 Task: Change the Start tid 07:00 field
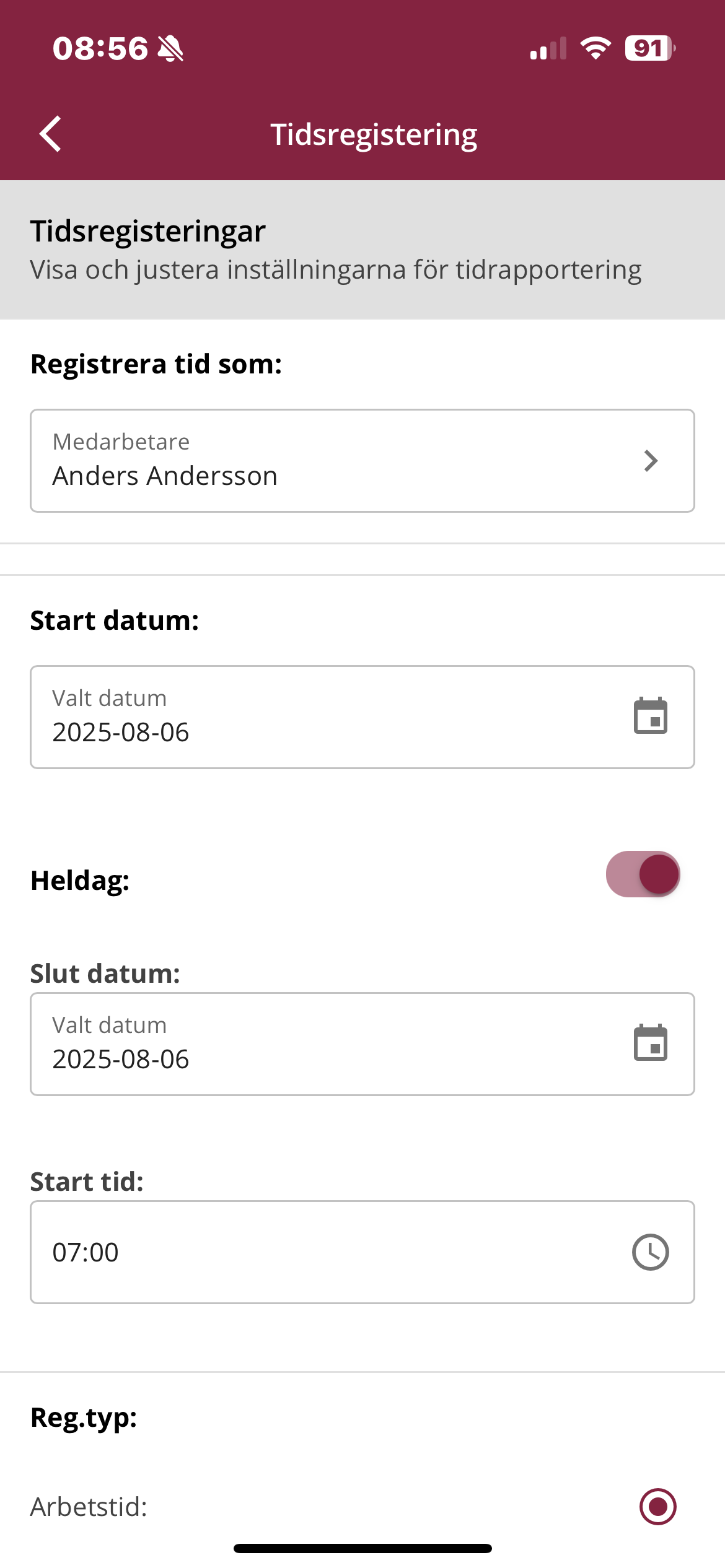[x=362, y=1252]
